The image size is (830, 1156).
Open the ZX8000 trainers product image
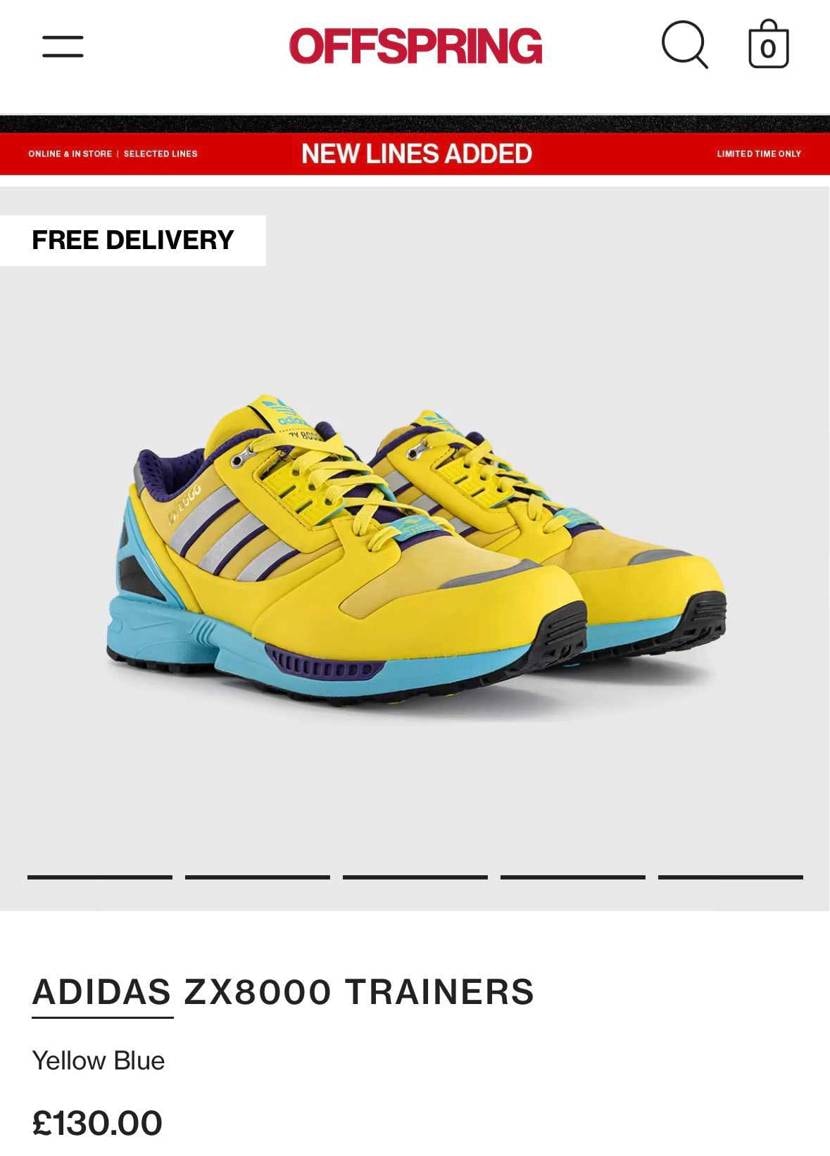tap(415, 550)
